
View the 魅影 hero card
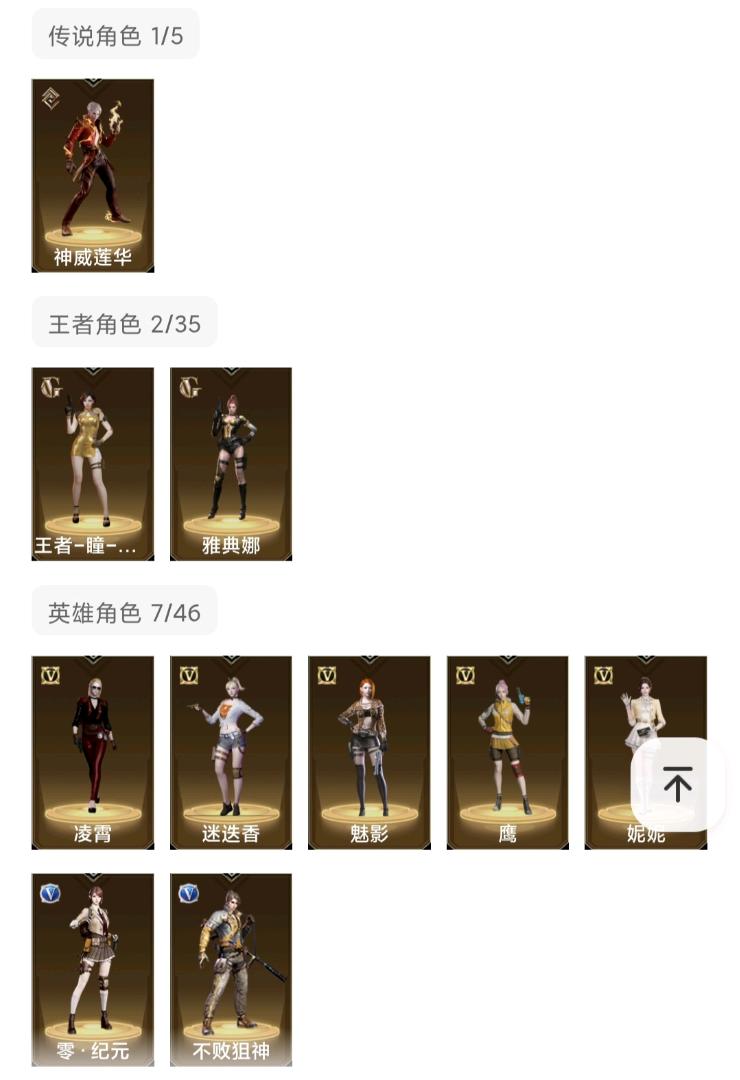click(369, 752)
